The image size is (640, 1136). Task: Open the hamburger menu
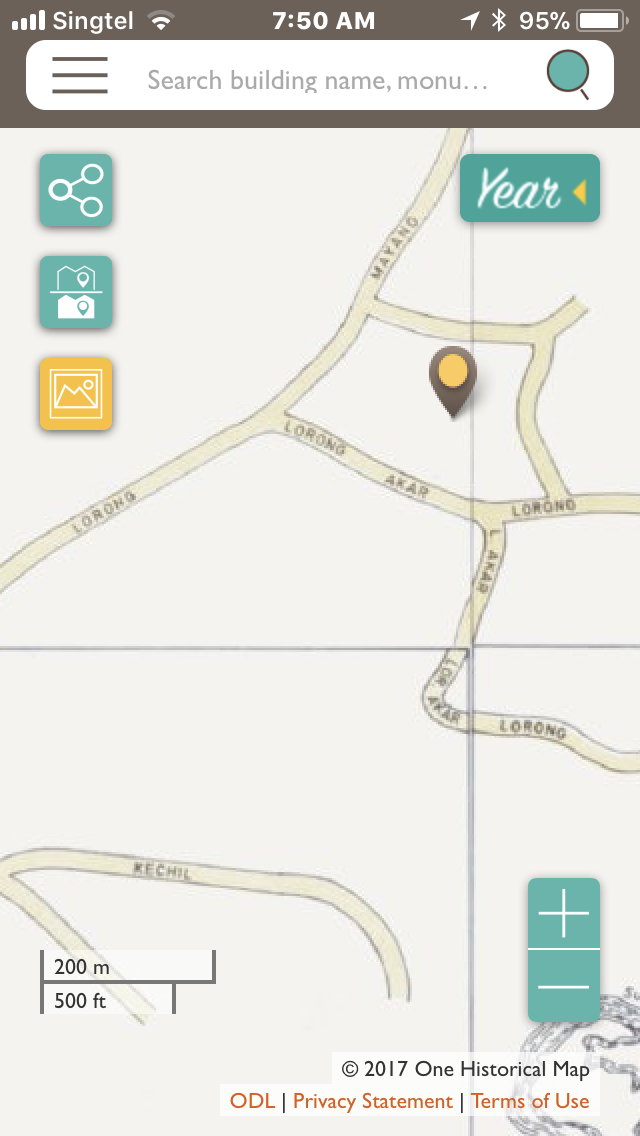pos(80,76)
